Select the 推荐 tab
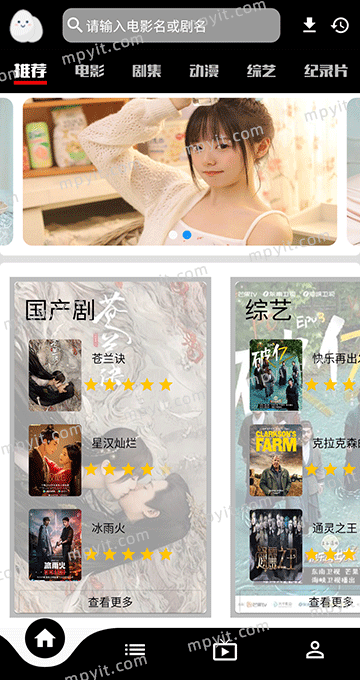Viewport: 360px width, 680px height. [30, 71]
